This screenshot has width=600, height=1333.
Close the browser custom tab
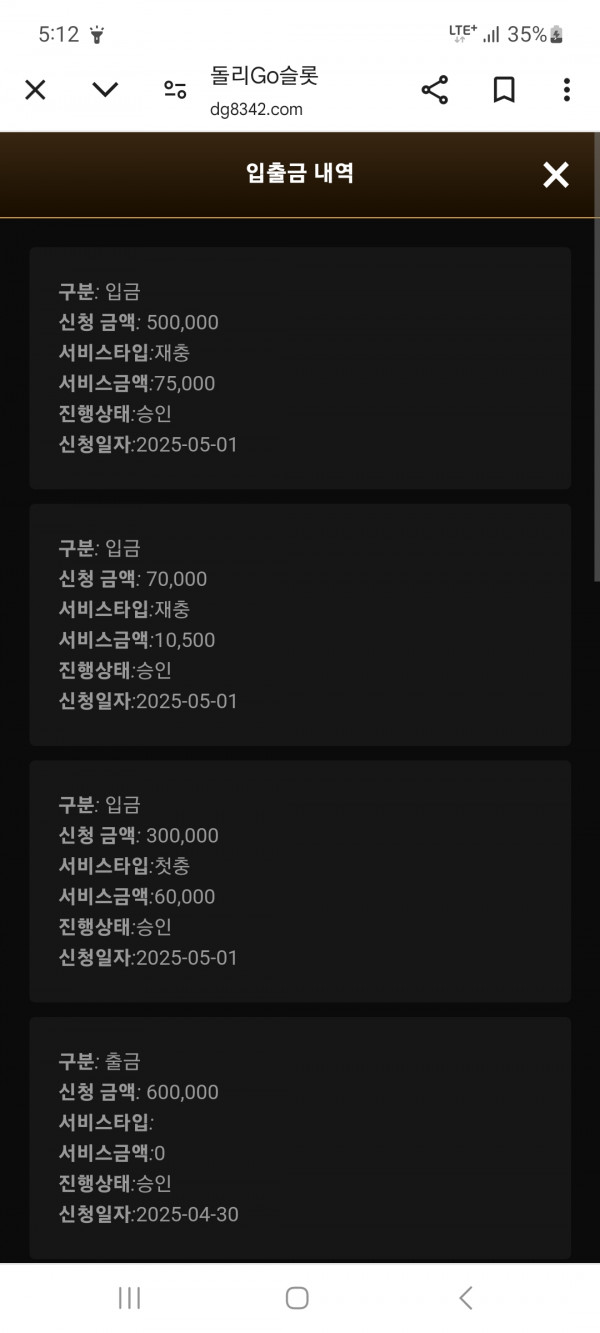35,90
